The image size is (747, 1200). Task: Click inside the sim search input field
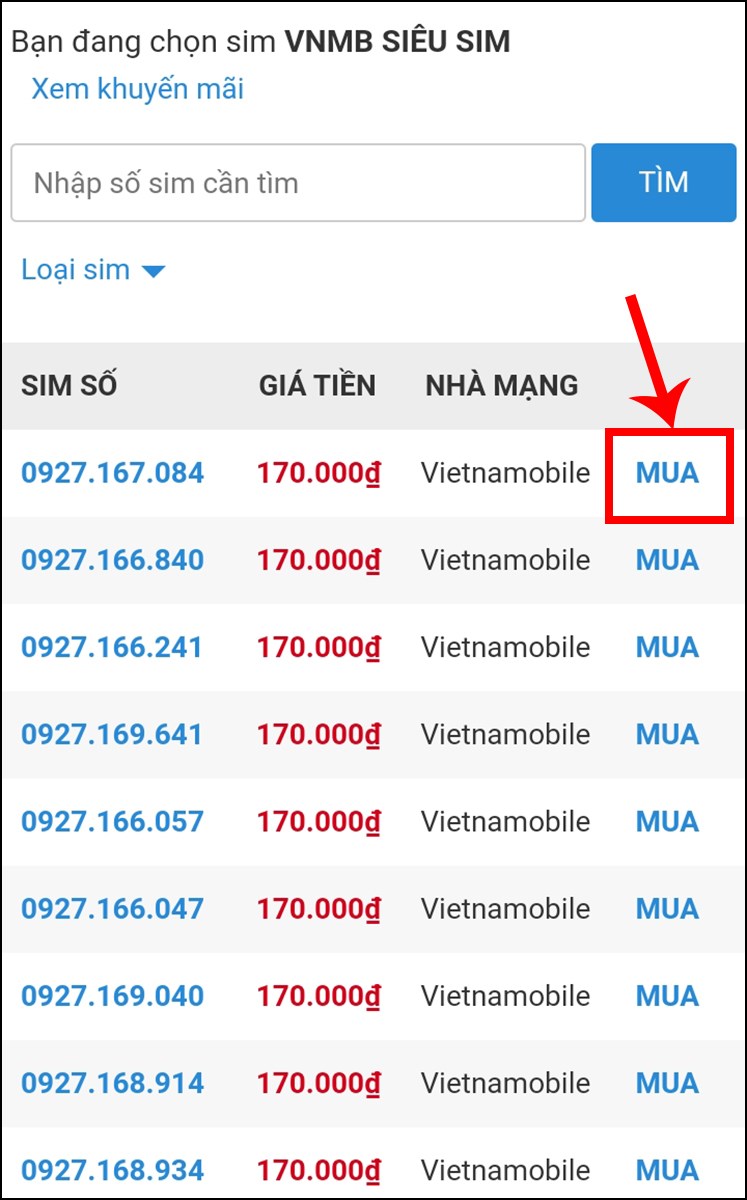point(298,182)
